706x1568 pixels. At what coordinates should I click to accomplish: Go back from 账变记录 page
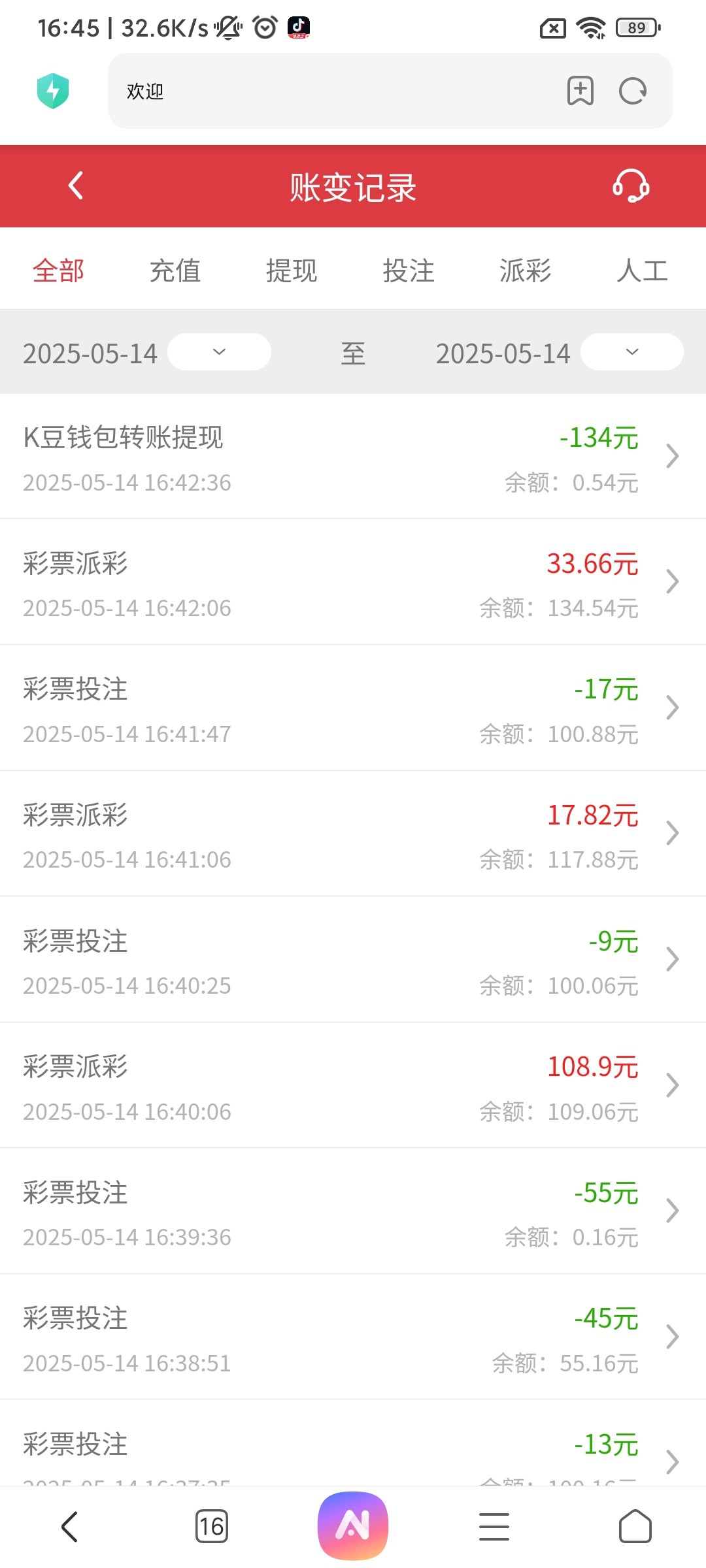(x=76, y=186)
